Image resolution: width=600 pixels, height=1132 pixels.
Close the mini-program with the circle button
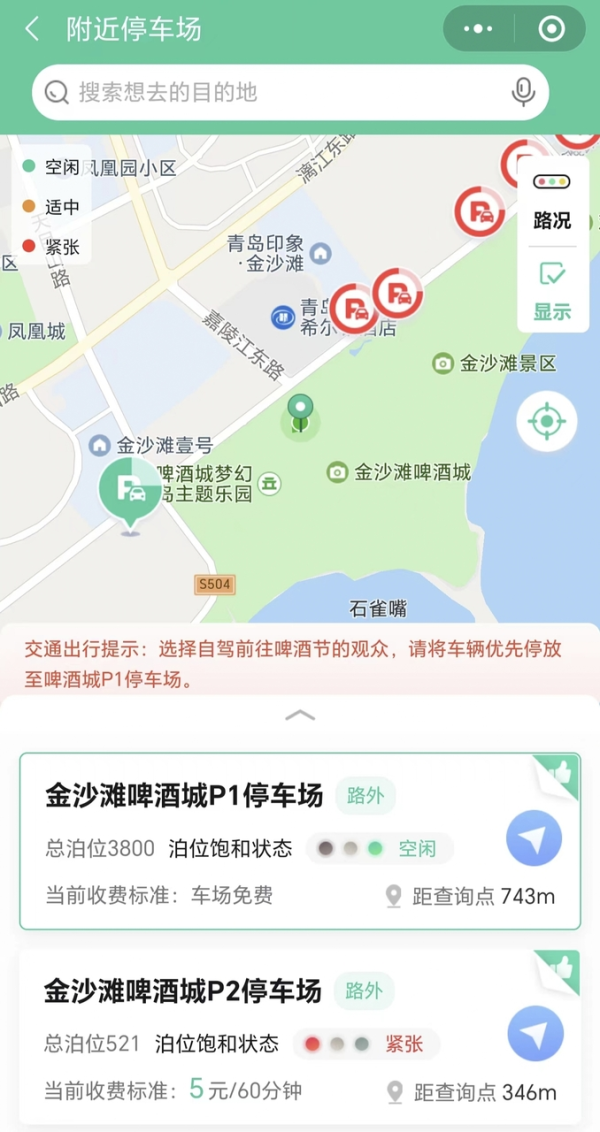(551, 29)
